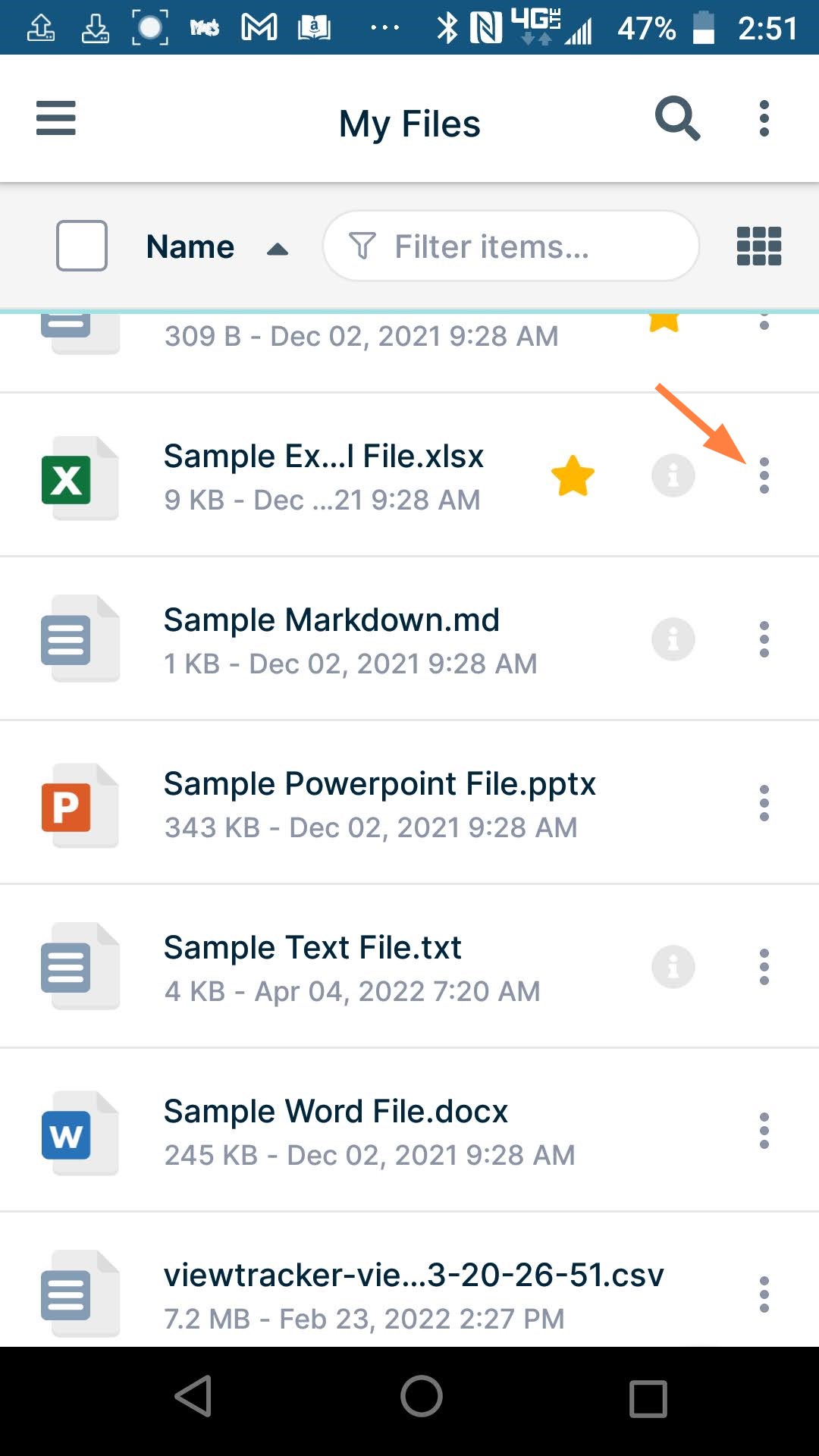
Task: Open options menu for Sample Excel File.xlsx
Action: tap(764, 476)
